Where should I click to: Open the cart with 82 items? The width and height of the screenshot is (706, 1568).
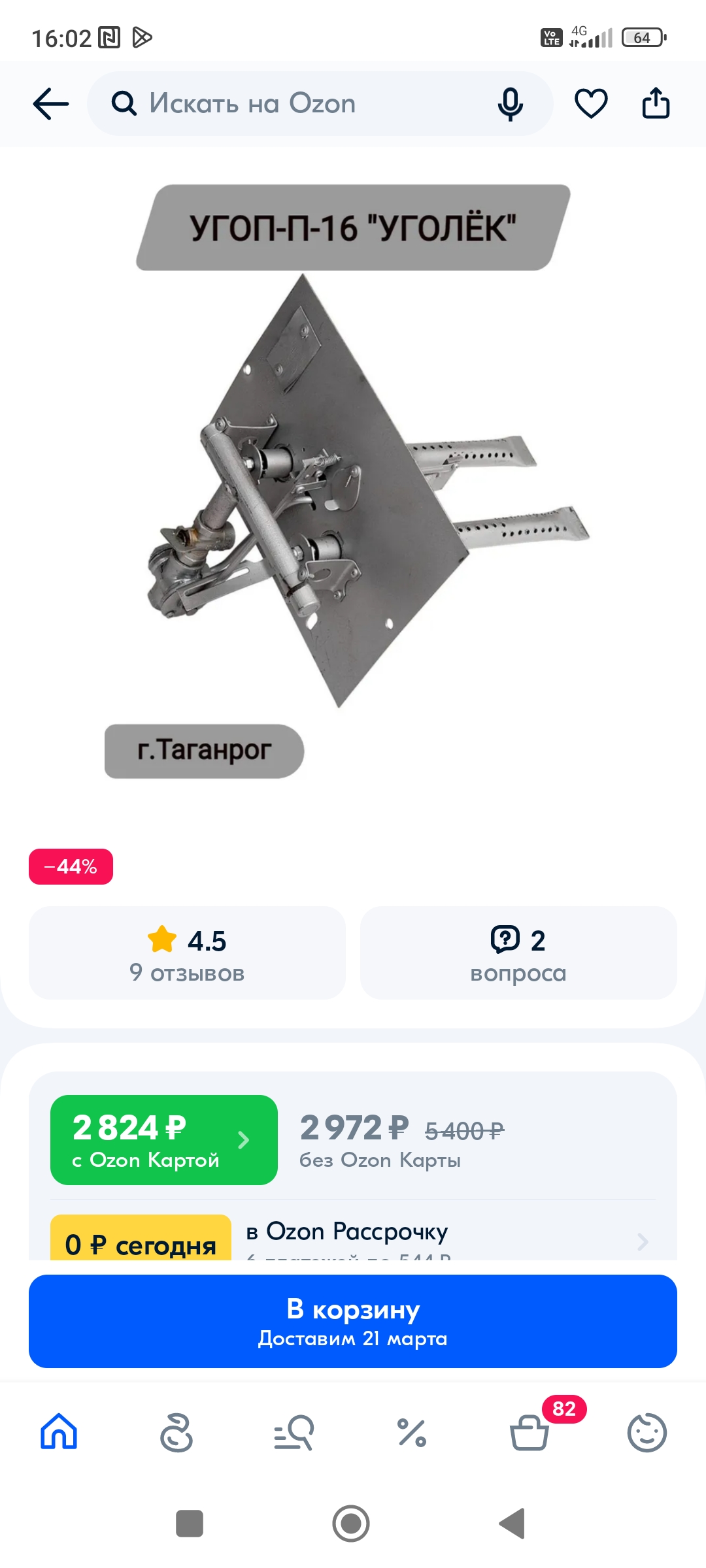coord(529,1432)
